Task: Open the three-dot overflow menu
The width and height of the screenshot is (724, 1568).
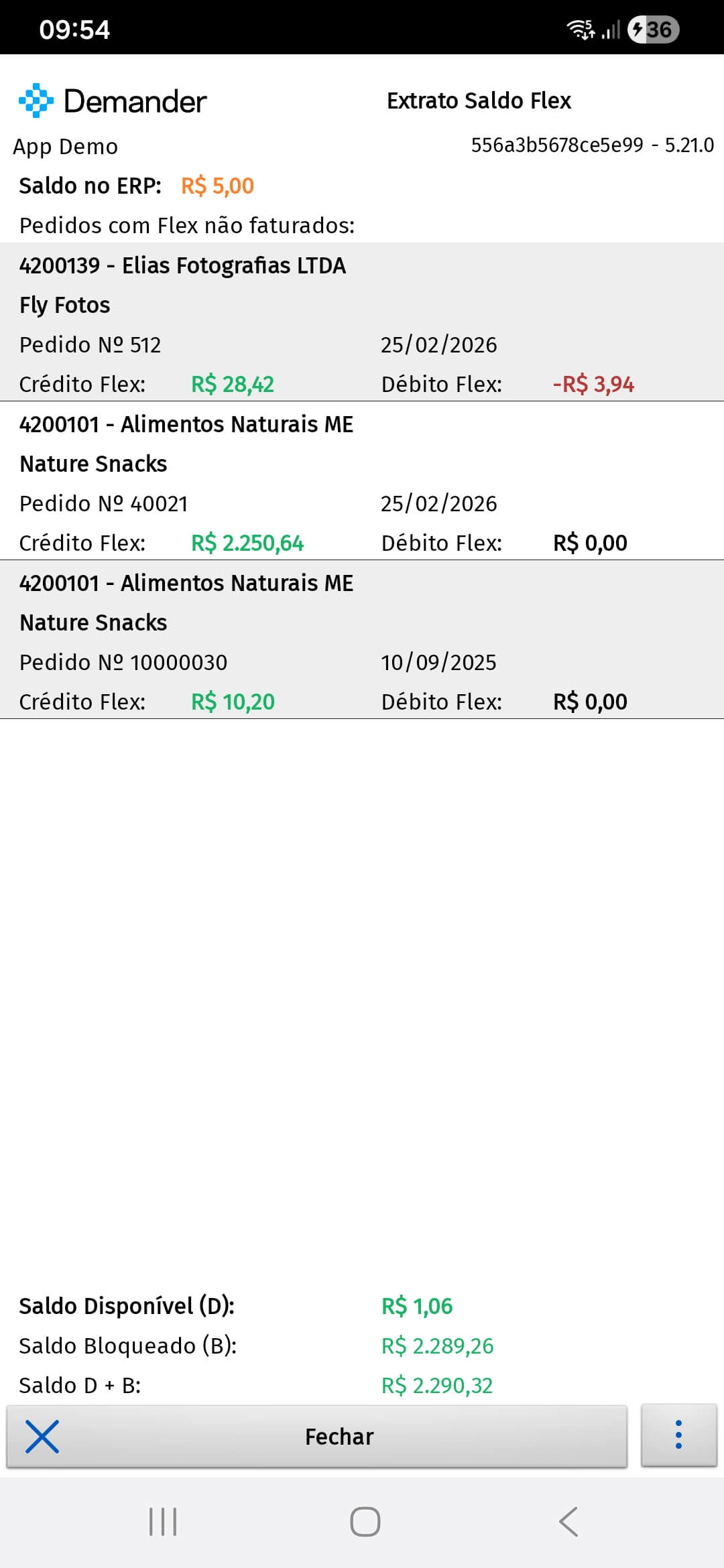Action: pyautogui.click(x=678, y=1435)
